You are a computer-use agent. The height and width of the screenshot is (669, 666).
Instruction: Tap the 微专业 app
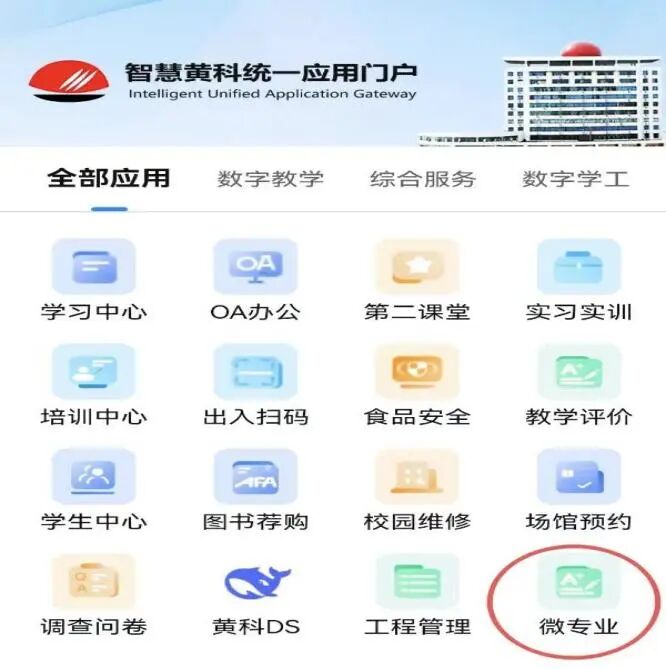point(579,583)
